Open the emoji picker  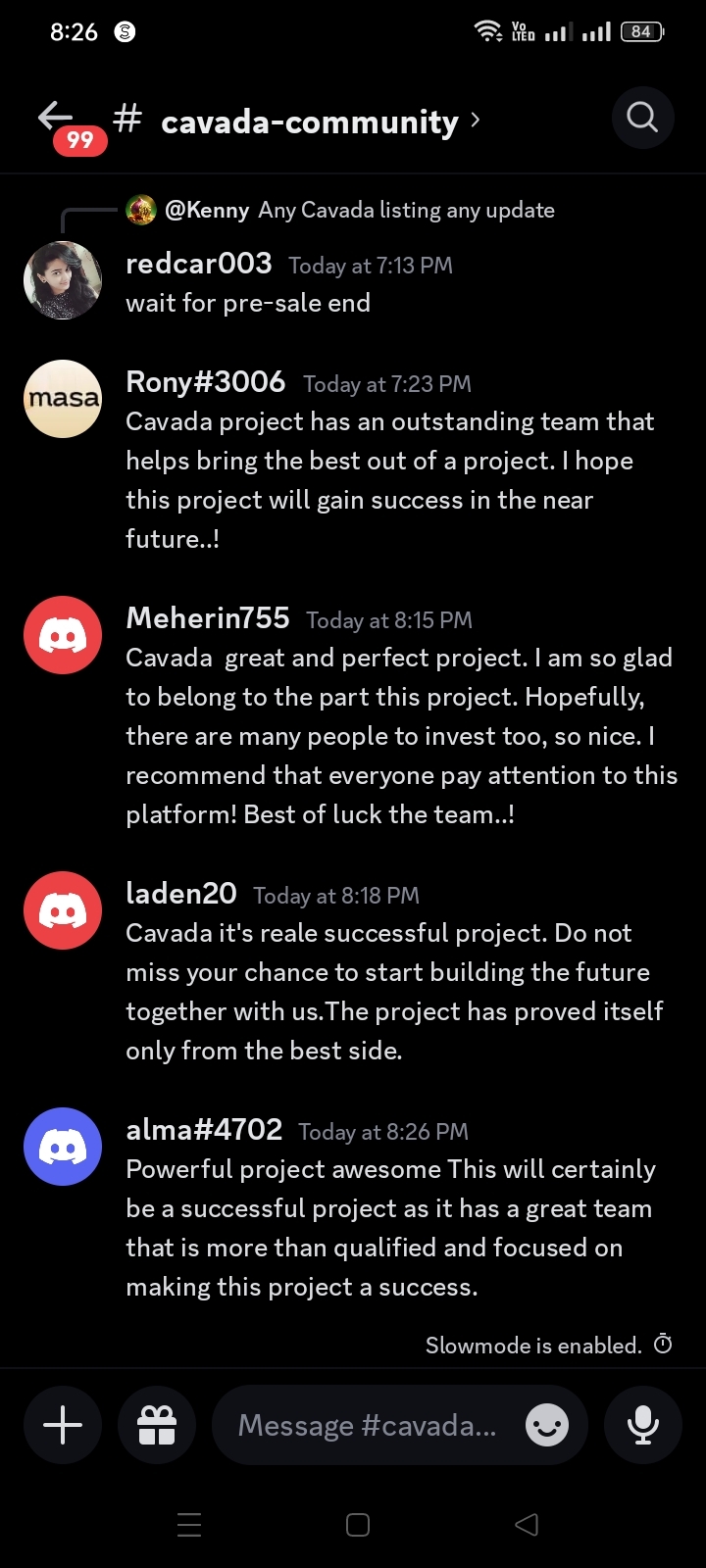(x=547, y=1425)
